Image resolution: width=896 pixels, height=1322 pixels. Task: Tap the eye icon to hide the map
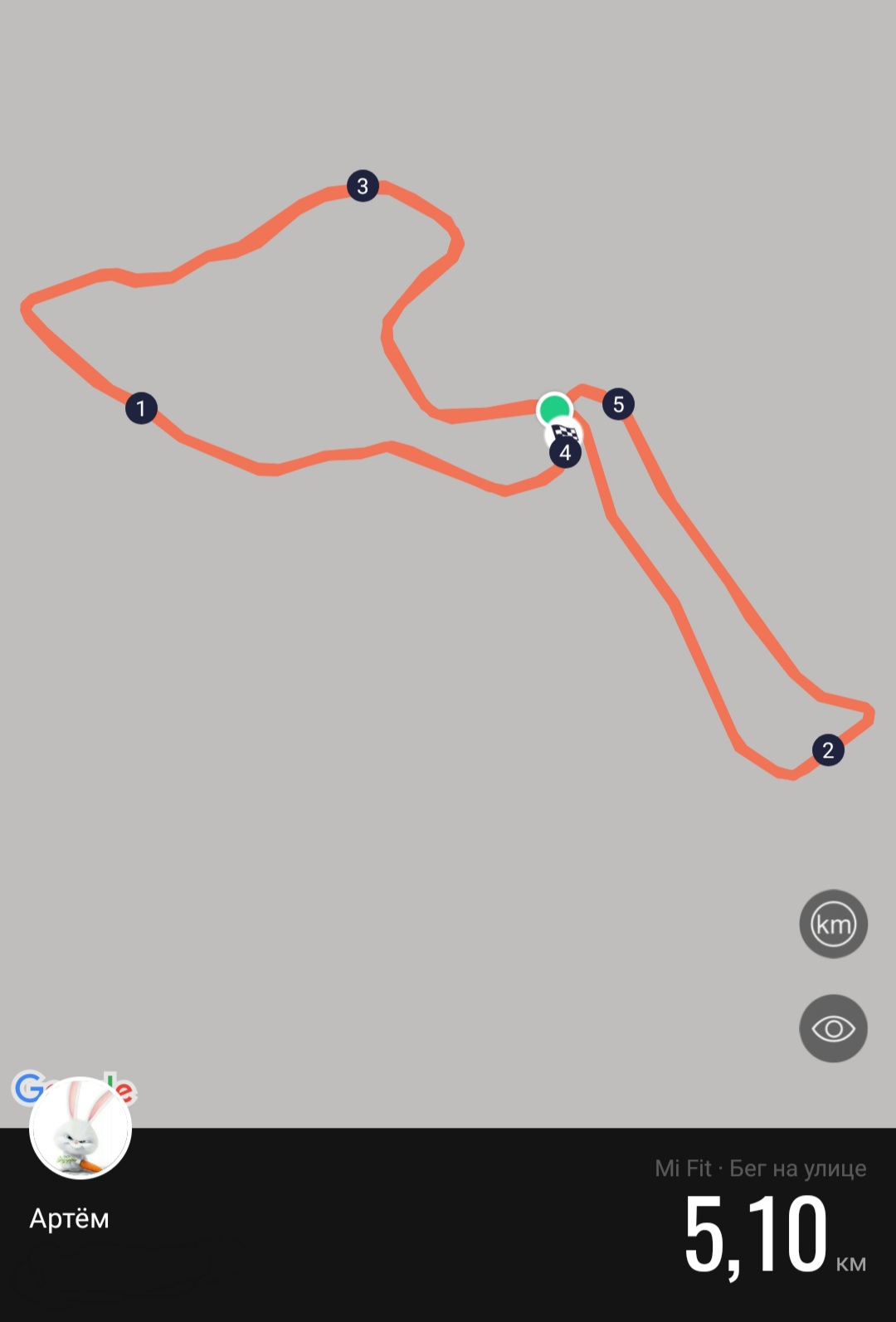pos(833,1028)
